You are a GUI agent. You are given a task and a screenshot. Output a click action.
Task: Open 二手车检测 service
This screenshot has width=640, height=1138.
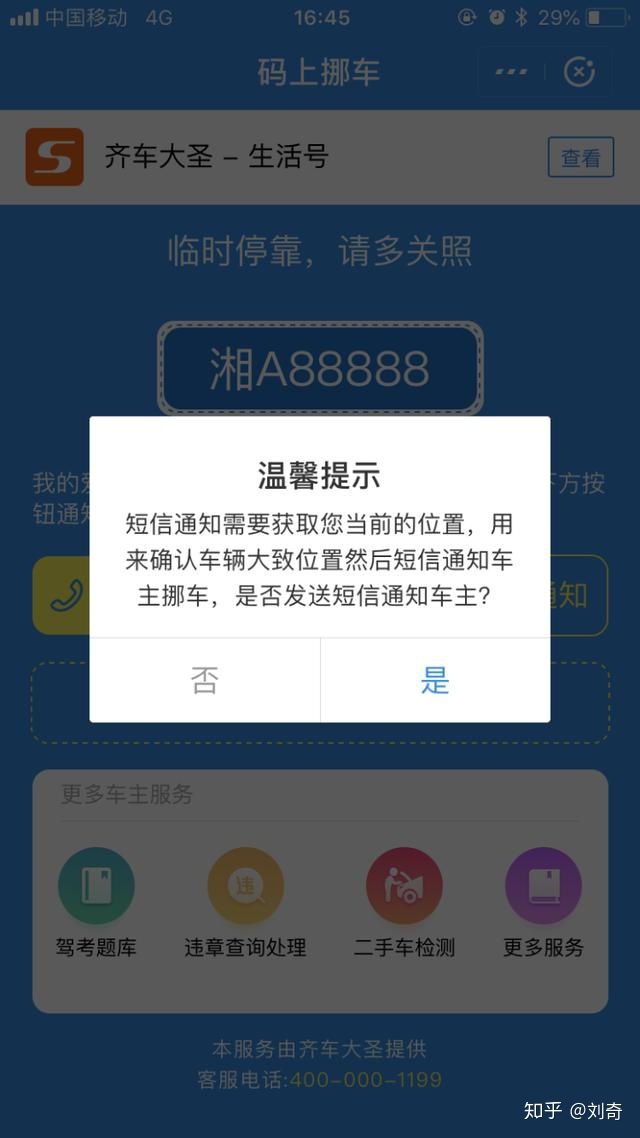click(404, 900)
